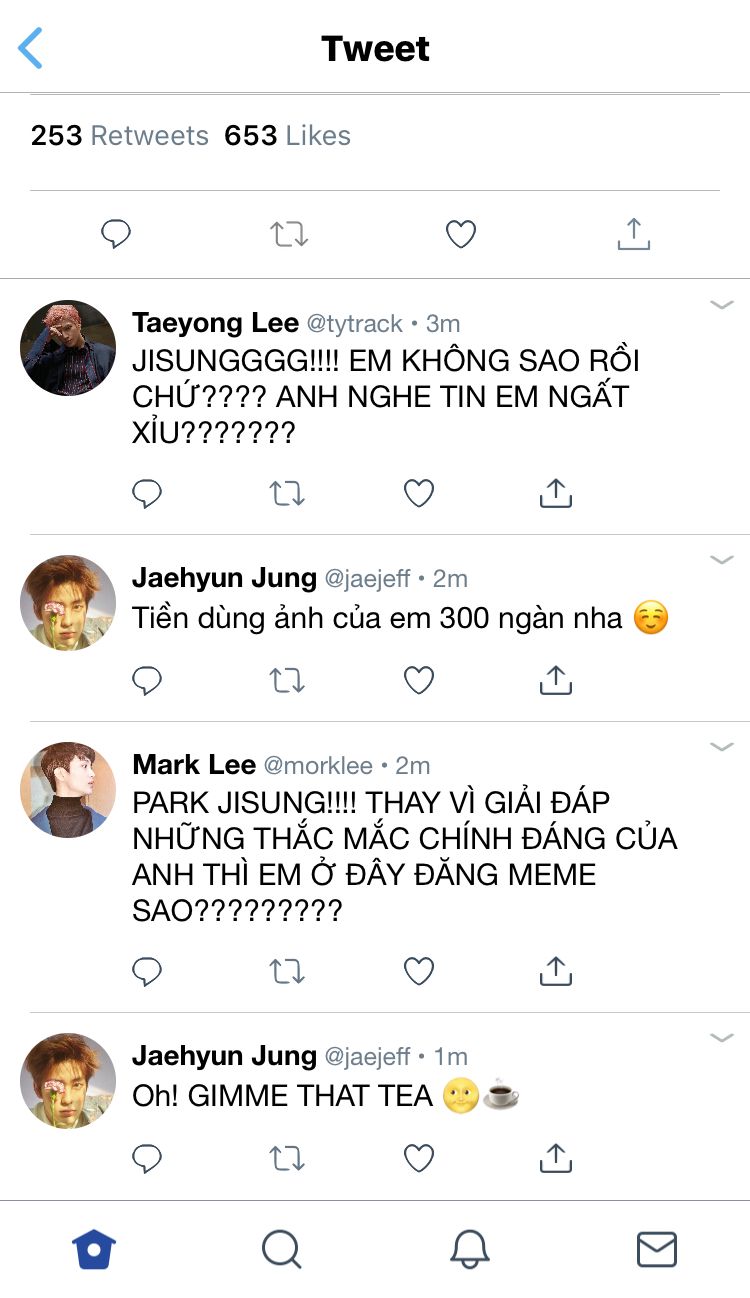Retweet the main tweet

(x=289, y=234)
